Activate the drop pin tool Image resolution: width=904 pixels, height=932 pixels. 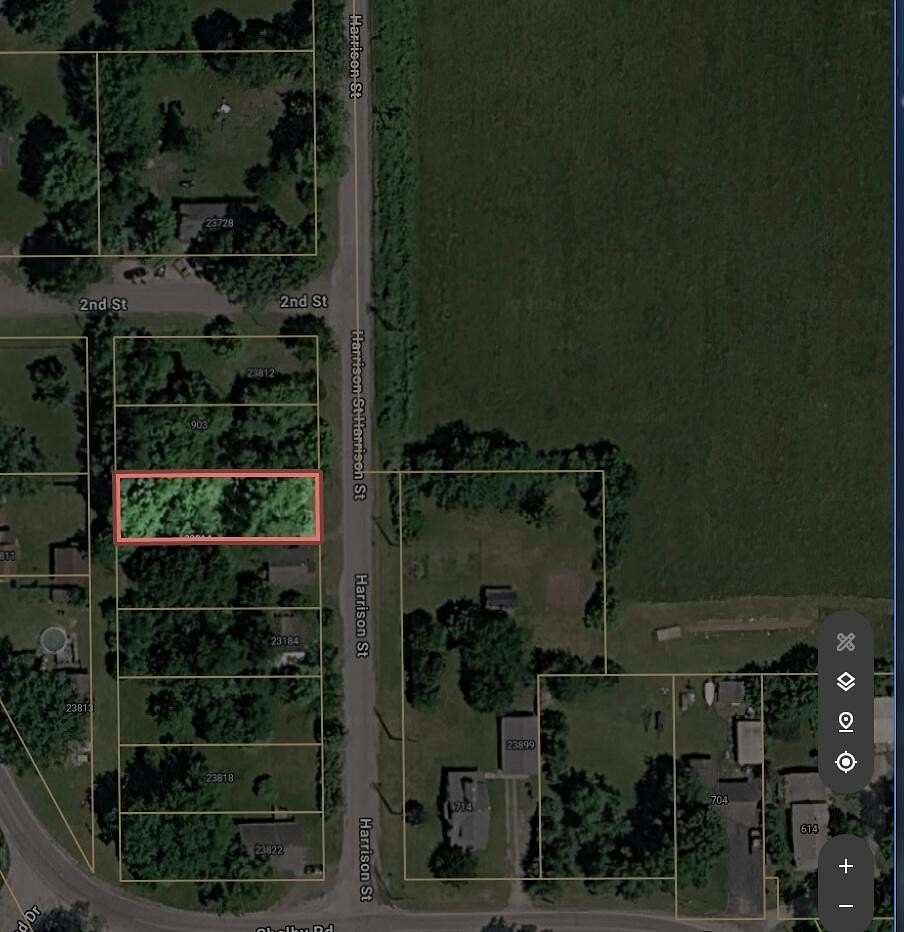tap(844, 721)
